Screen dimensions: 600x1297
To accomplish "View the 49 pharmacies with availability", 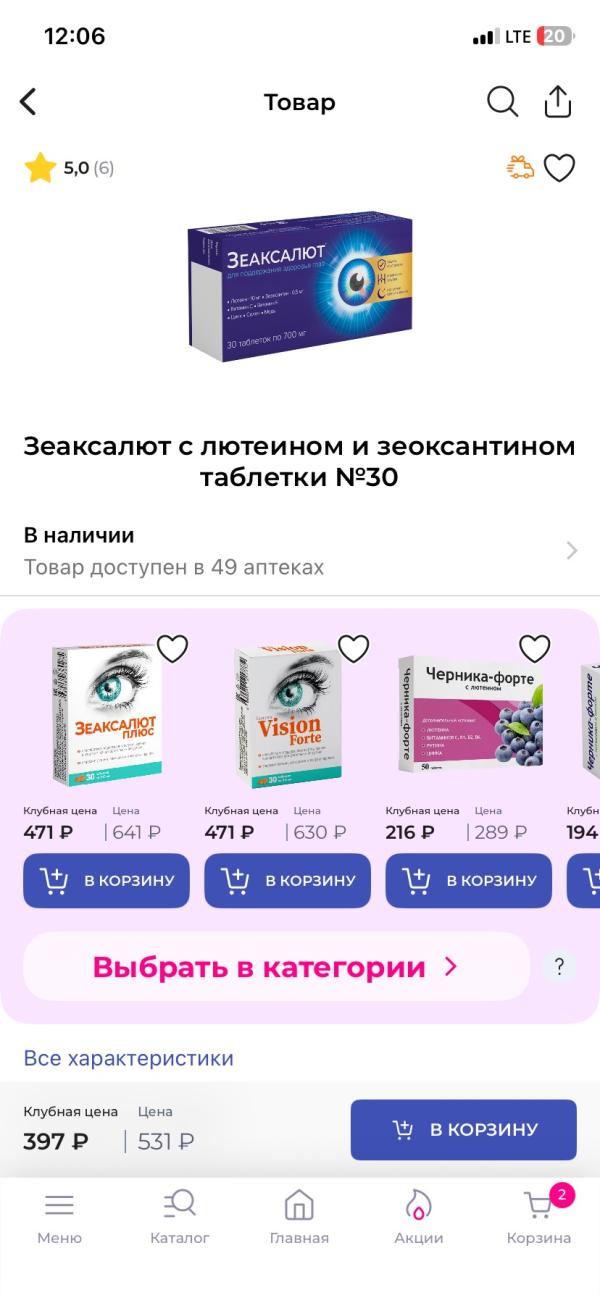I will point(300,551).
